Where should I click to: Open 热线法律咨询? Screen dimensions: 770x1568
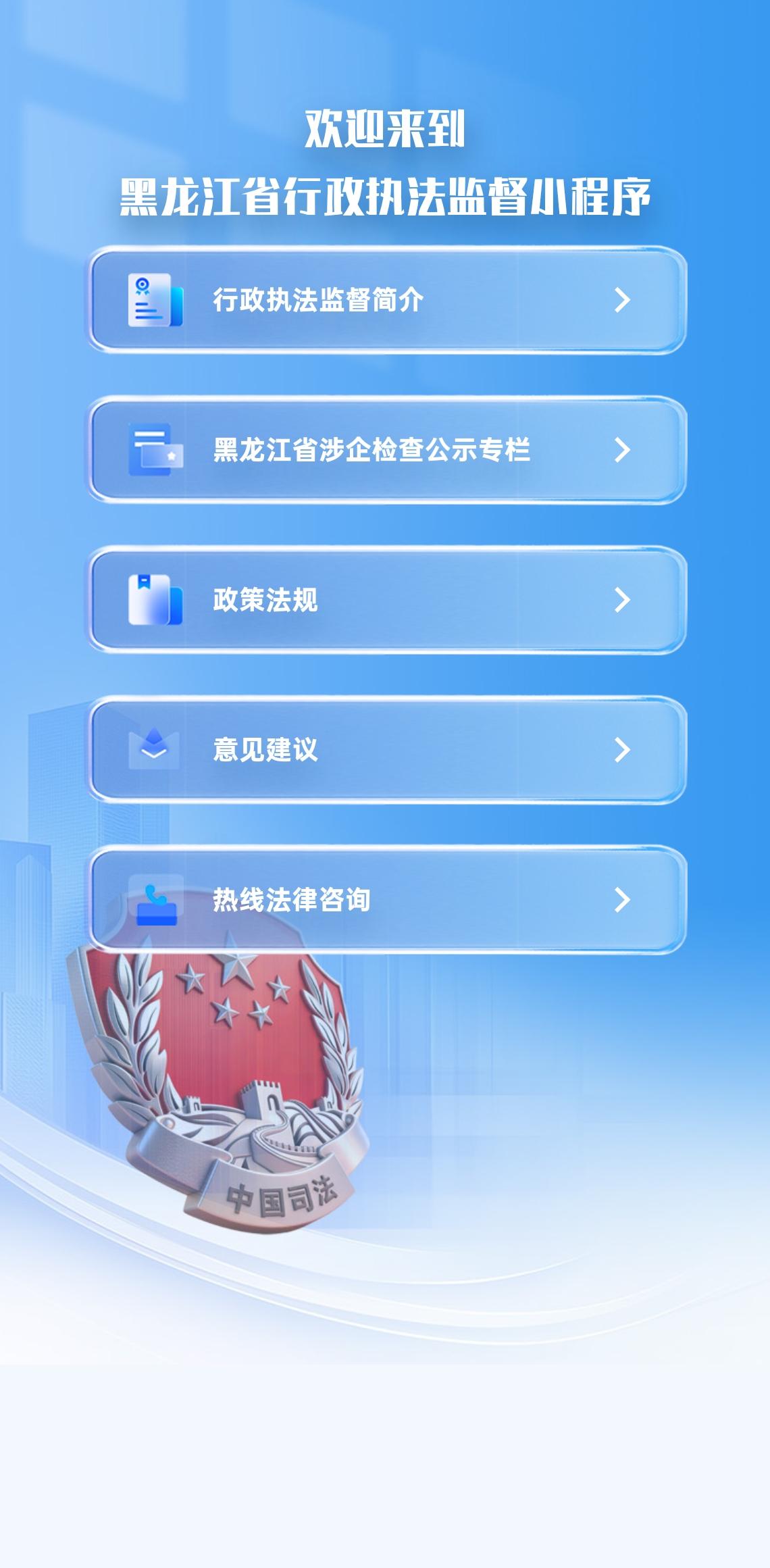pos(388,900)
